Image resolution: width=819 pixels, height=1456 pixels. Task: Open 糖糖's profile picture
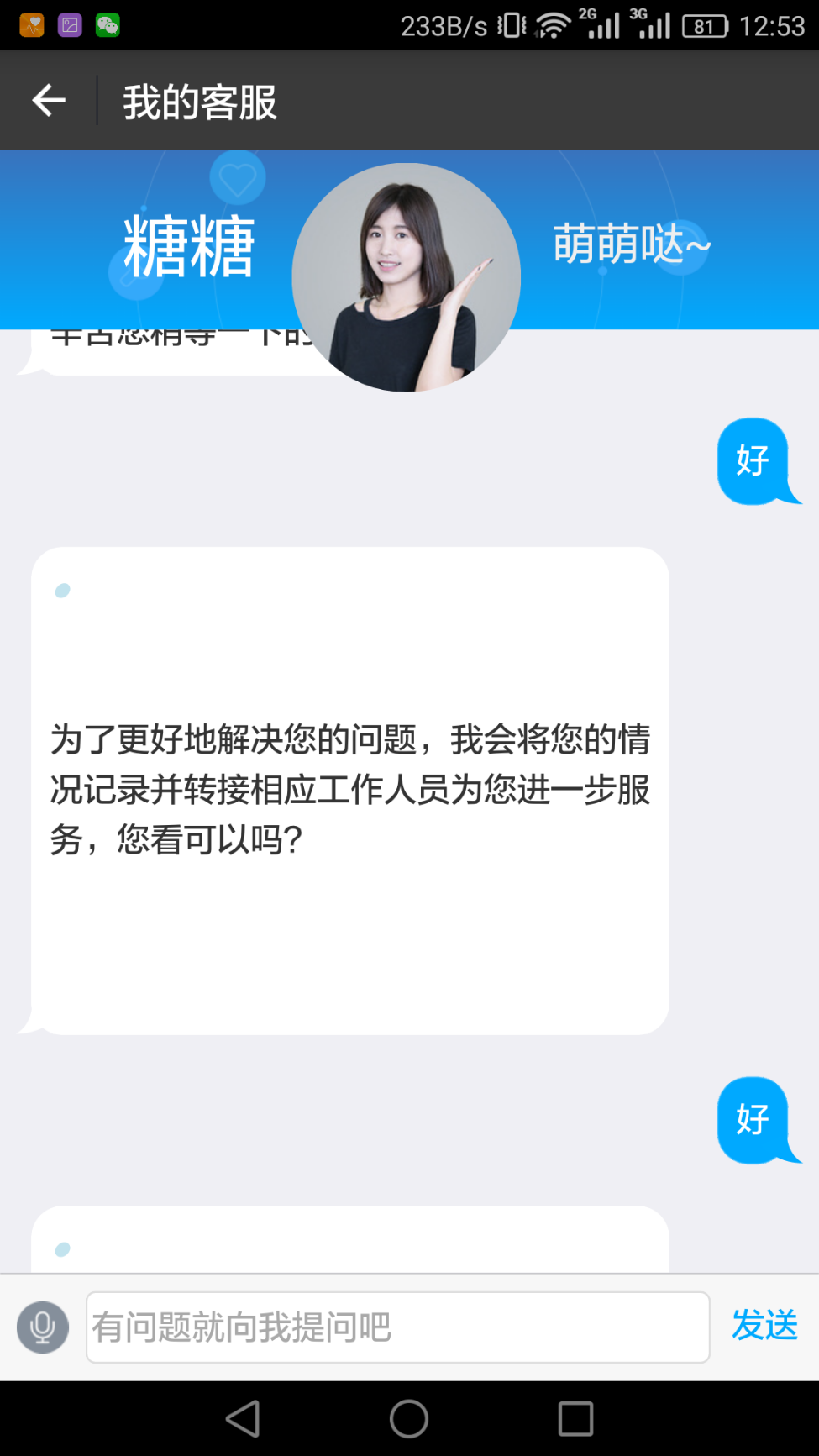point(407,277)
